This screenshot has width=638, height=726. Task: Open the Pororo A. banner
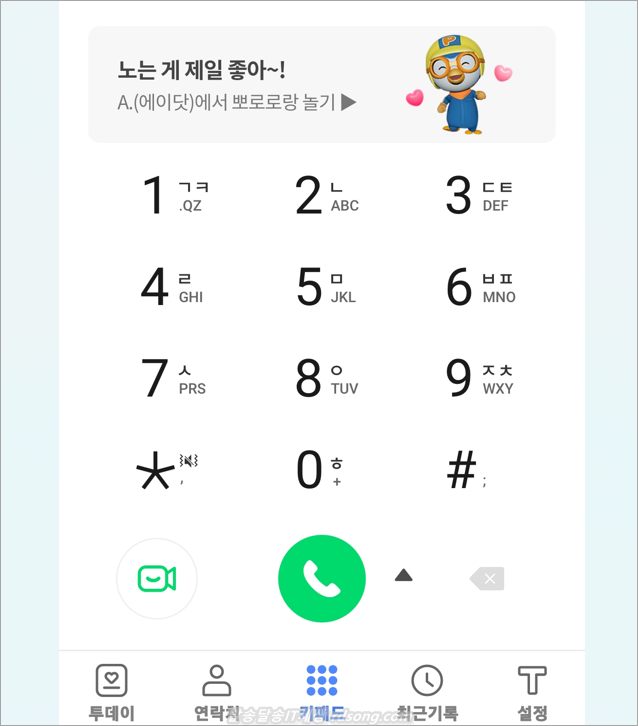[x=321, y=85]
